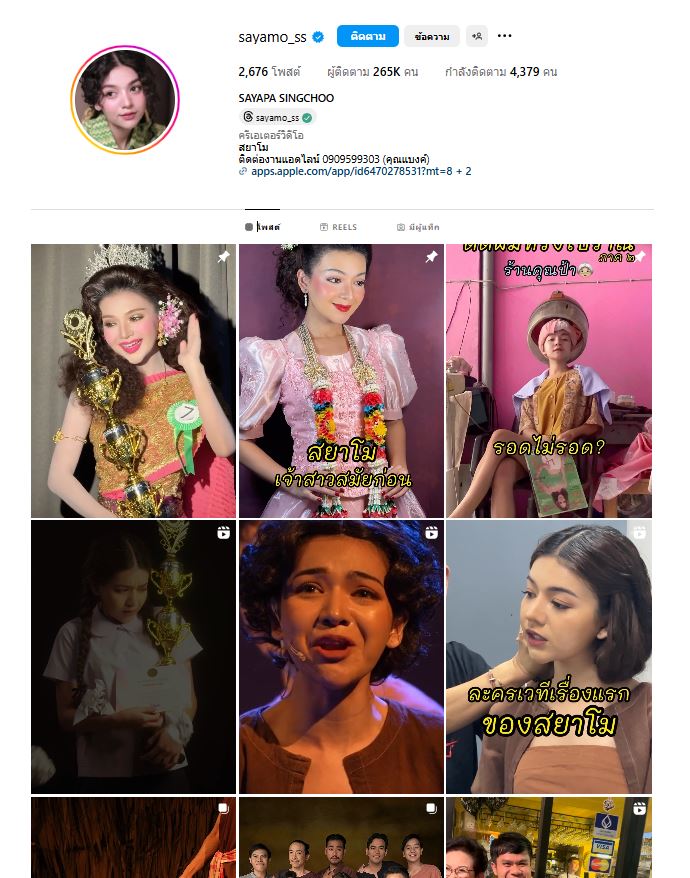
Task: Open suggested accounts via add-person icon
Action: (x=477, y=36)
